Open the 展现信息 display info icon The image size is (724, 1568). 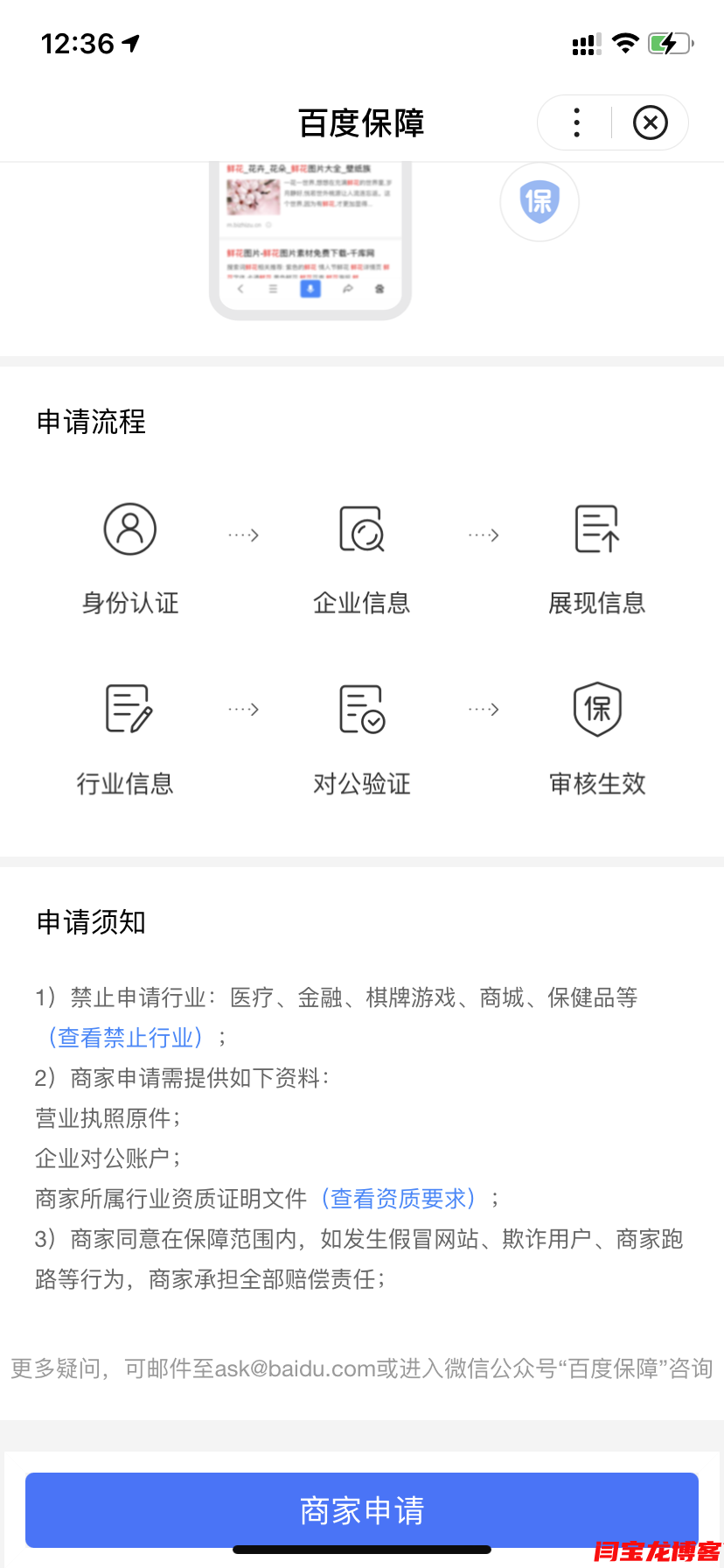596,528
